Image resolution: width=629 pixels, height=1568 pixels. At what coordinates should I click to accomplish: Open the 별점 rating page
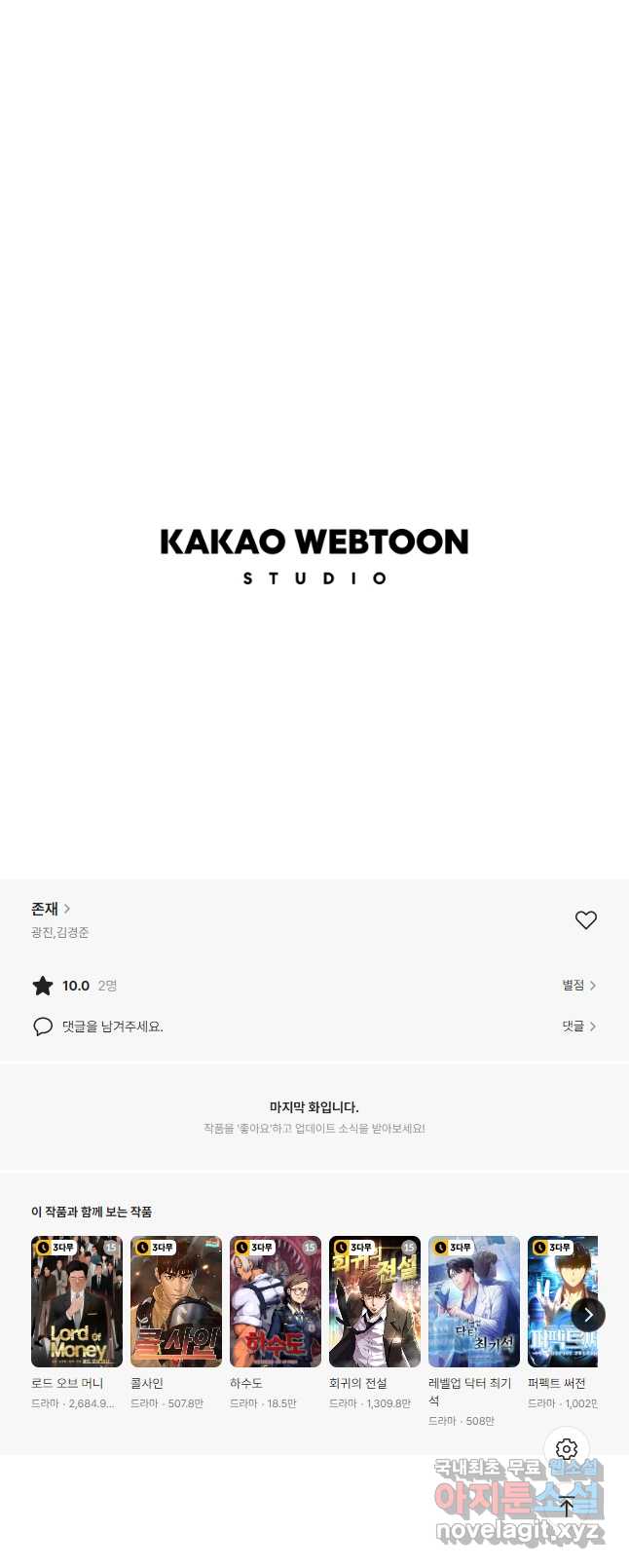(578, 986)
